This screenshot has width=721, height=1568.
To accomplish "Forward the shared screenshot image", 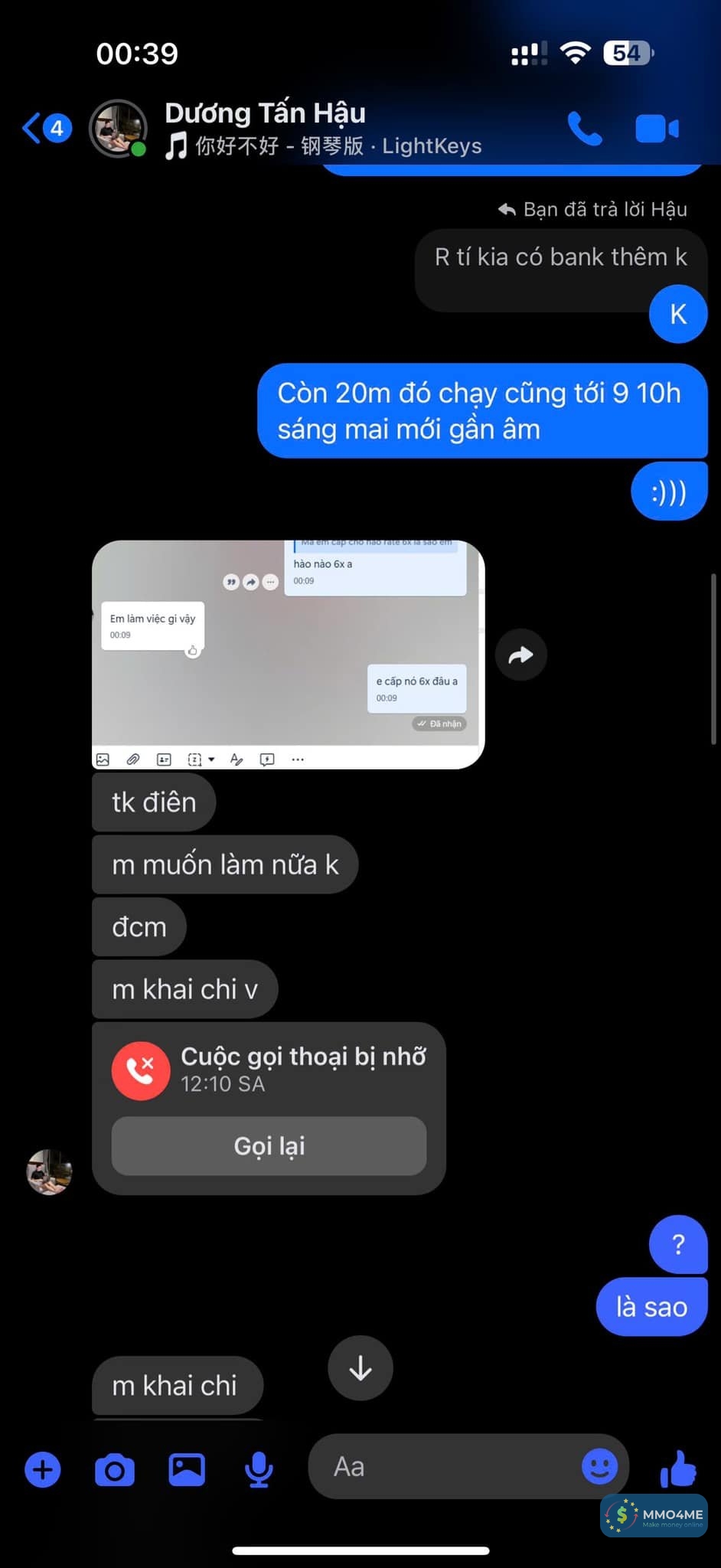I will [520, 655].
